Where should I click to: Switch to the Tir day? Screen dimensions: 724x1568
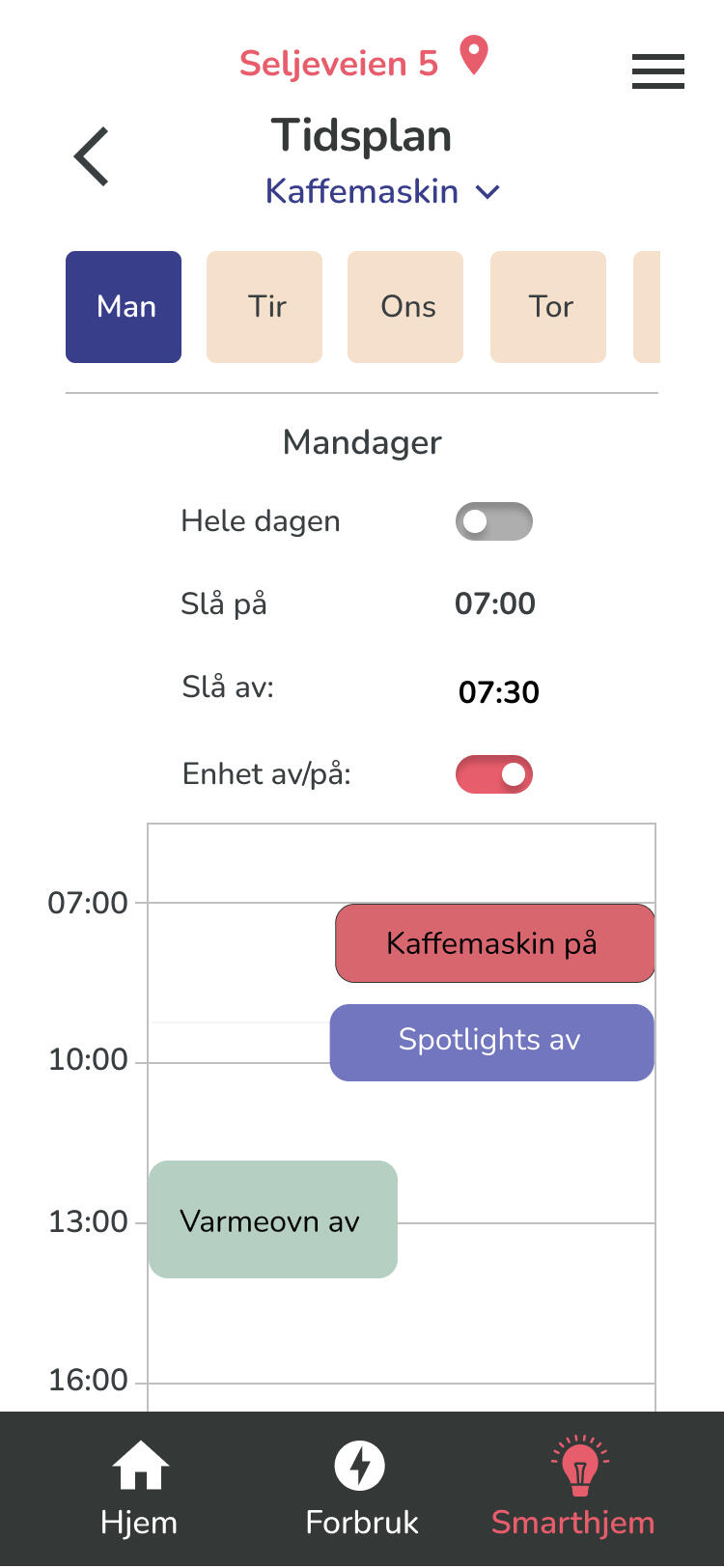click(x=265, y=307)
